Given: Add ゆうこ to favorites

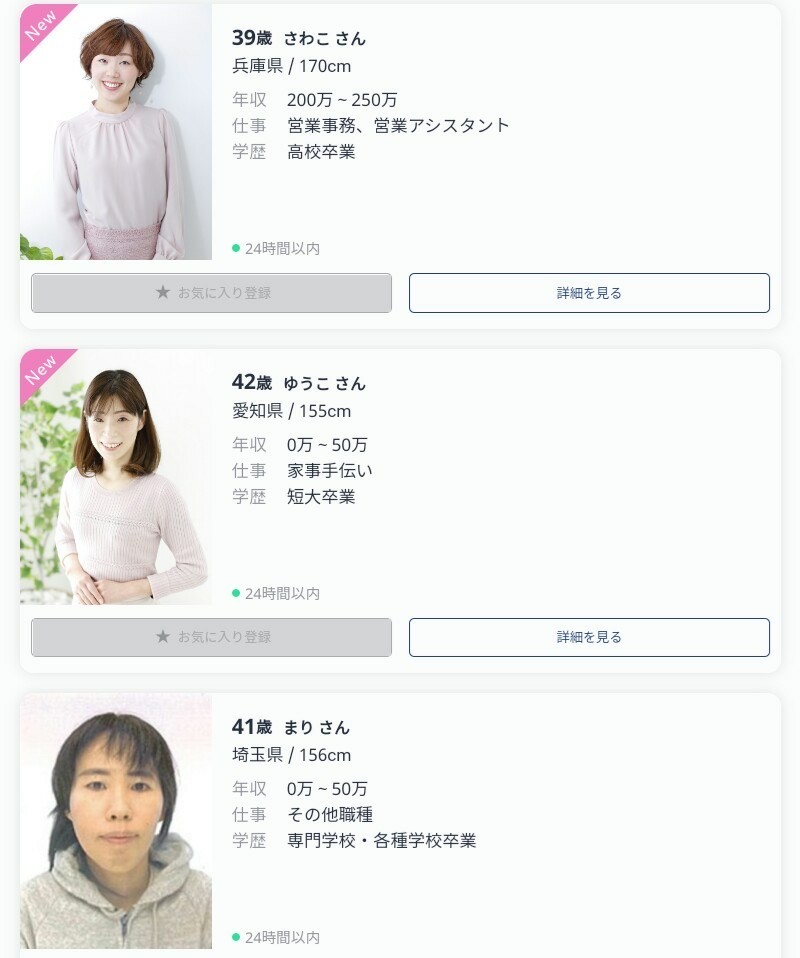Looking at the screenshot, I should pyautogui.click(x=211, y=637).
